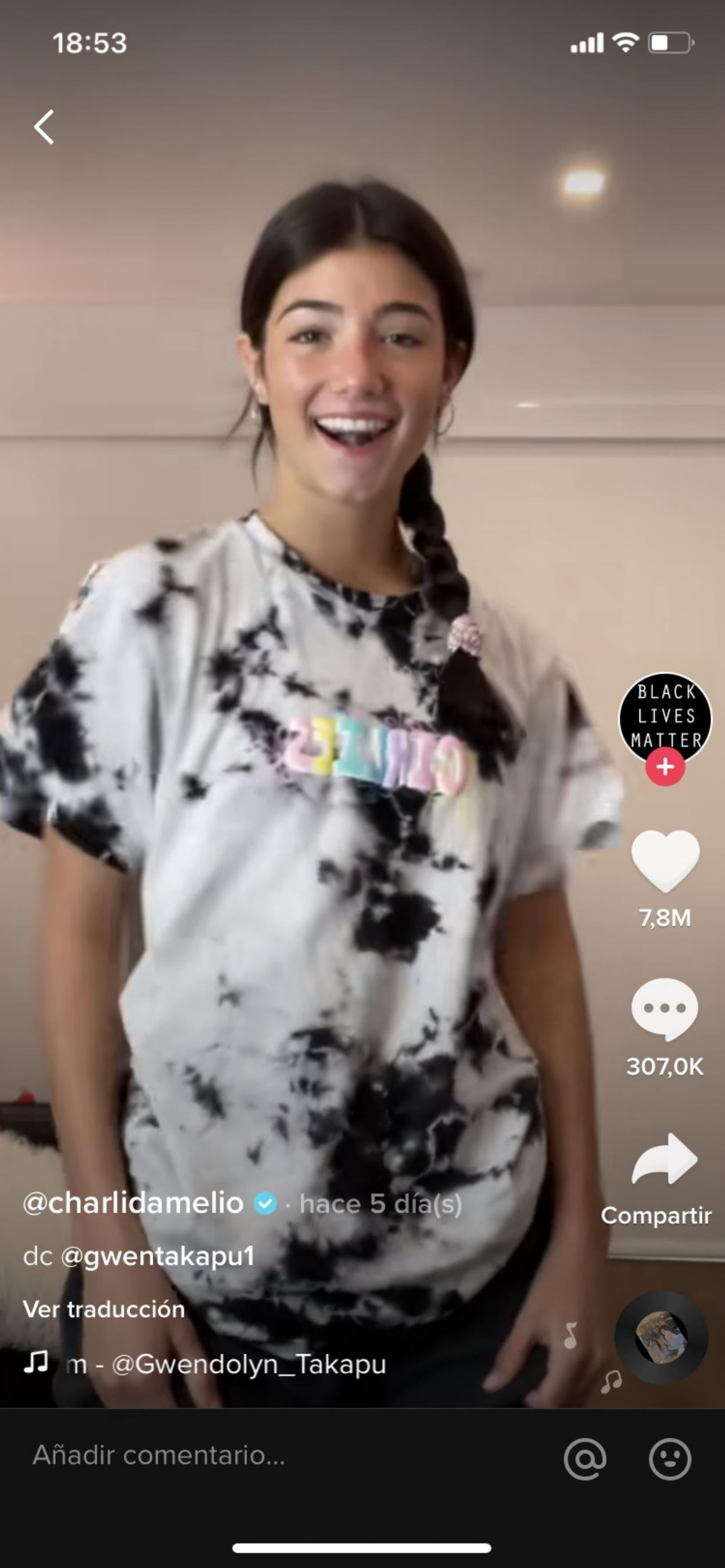Tap Ver traducción to translate the caption
725x1568 pixels.
click(103, 1308)
